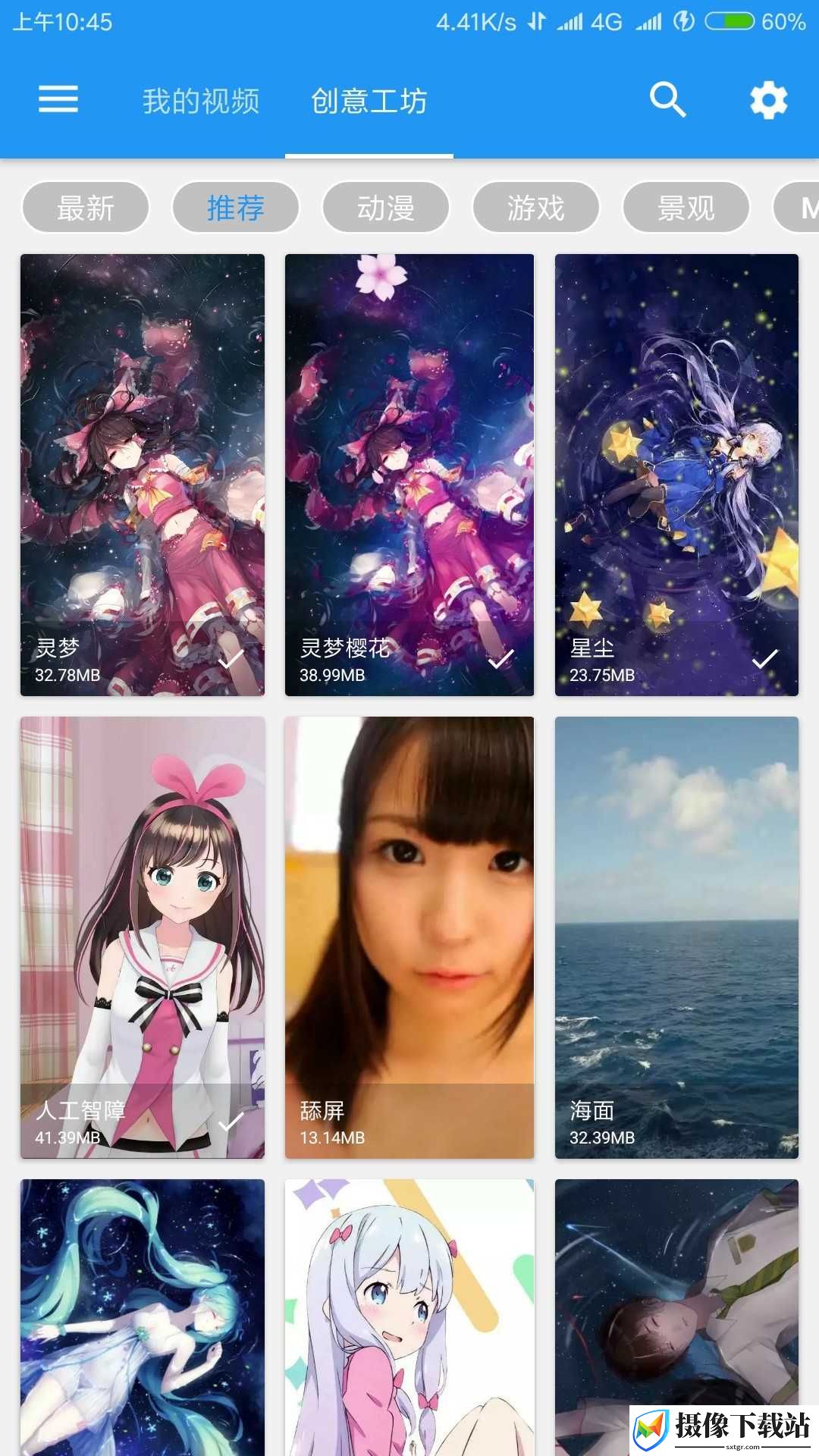Filter by 动漫 category
Screen dimensions: 819x1456
[x=386, y=207]
